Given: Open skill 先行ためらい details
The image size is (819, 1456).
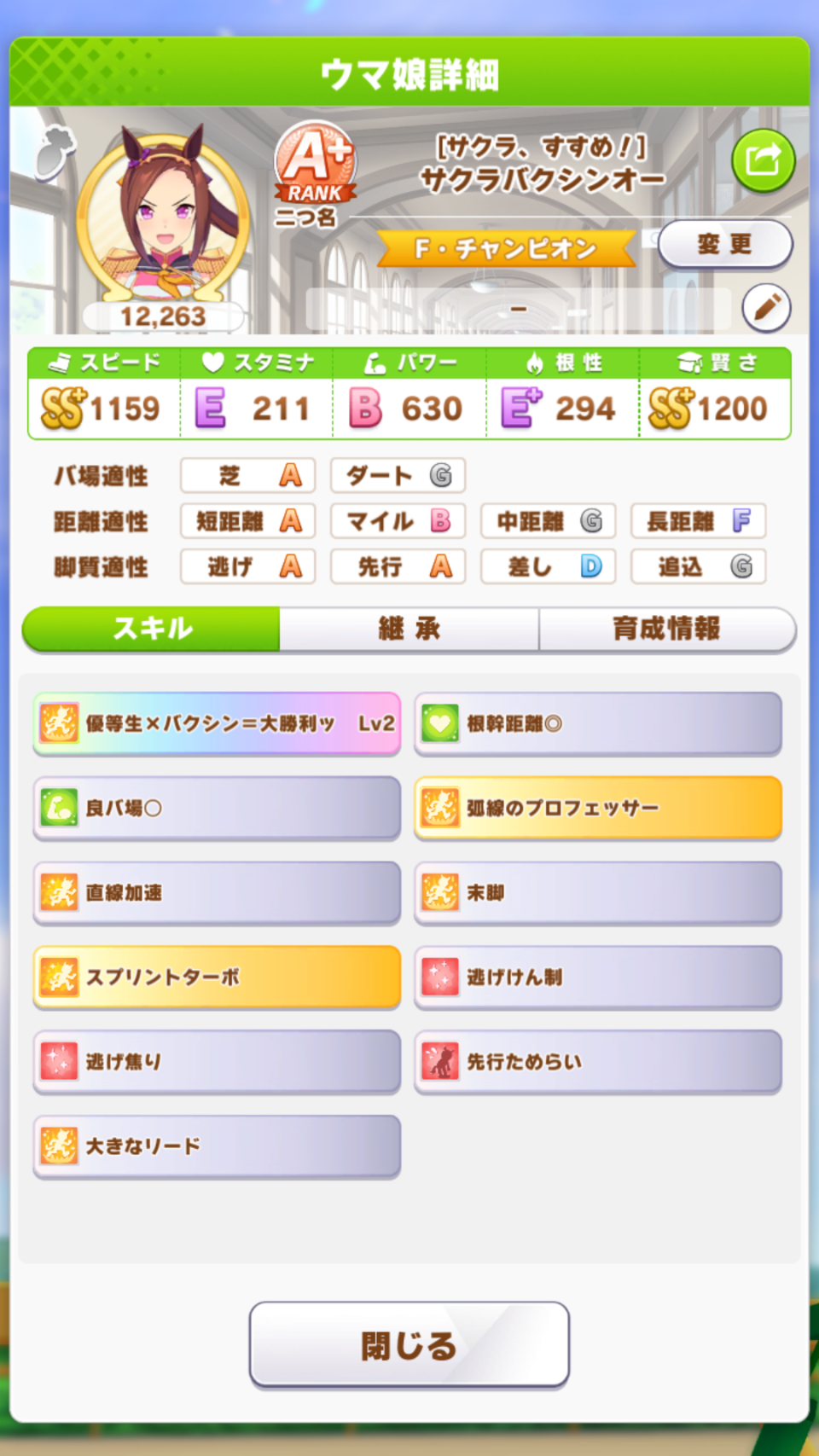Looking at the screenshot, I should click(x=598, y=1062).
